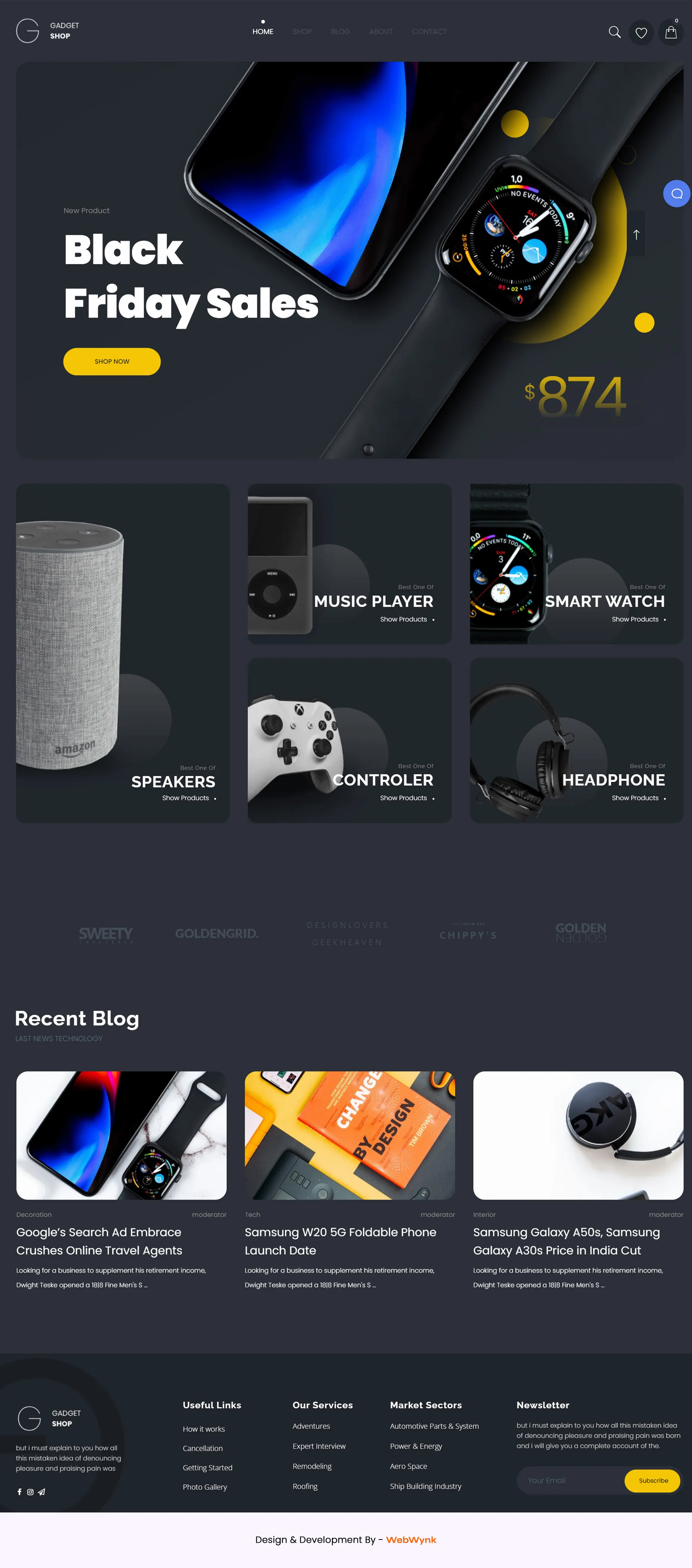
Task: Open the shopping bag cart
Action: (671, 33)
